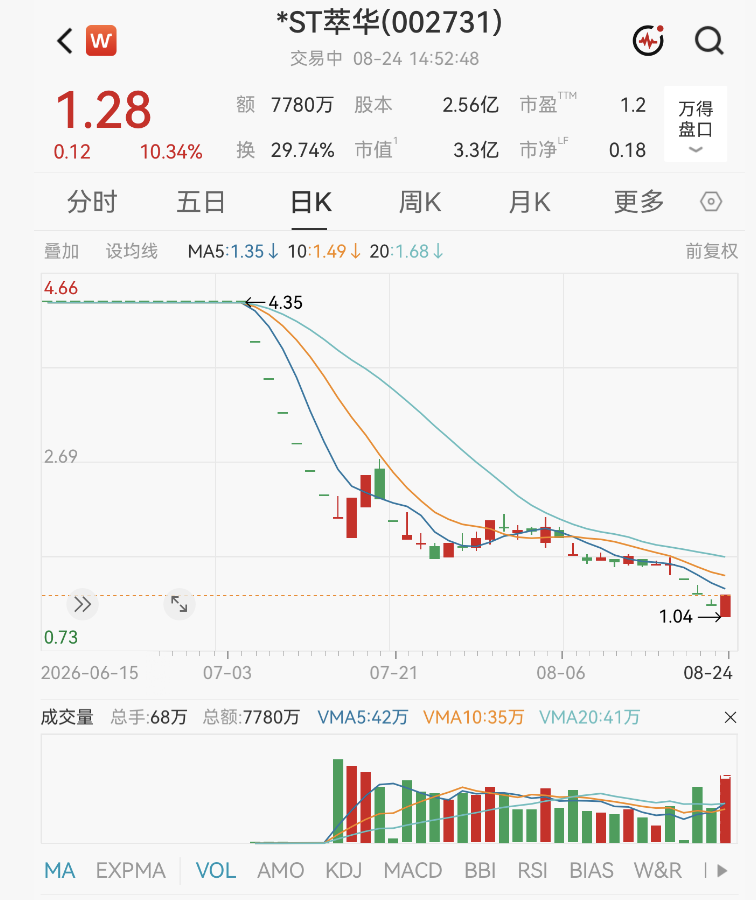Open the pulse monitor icon beside search
This screenshot has width=756, height=900.
tap(649, 41)
